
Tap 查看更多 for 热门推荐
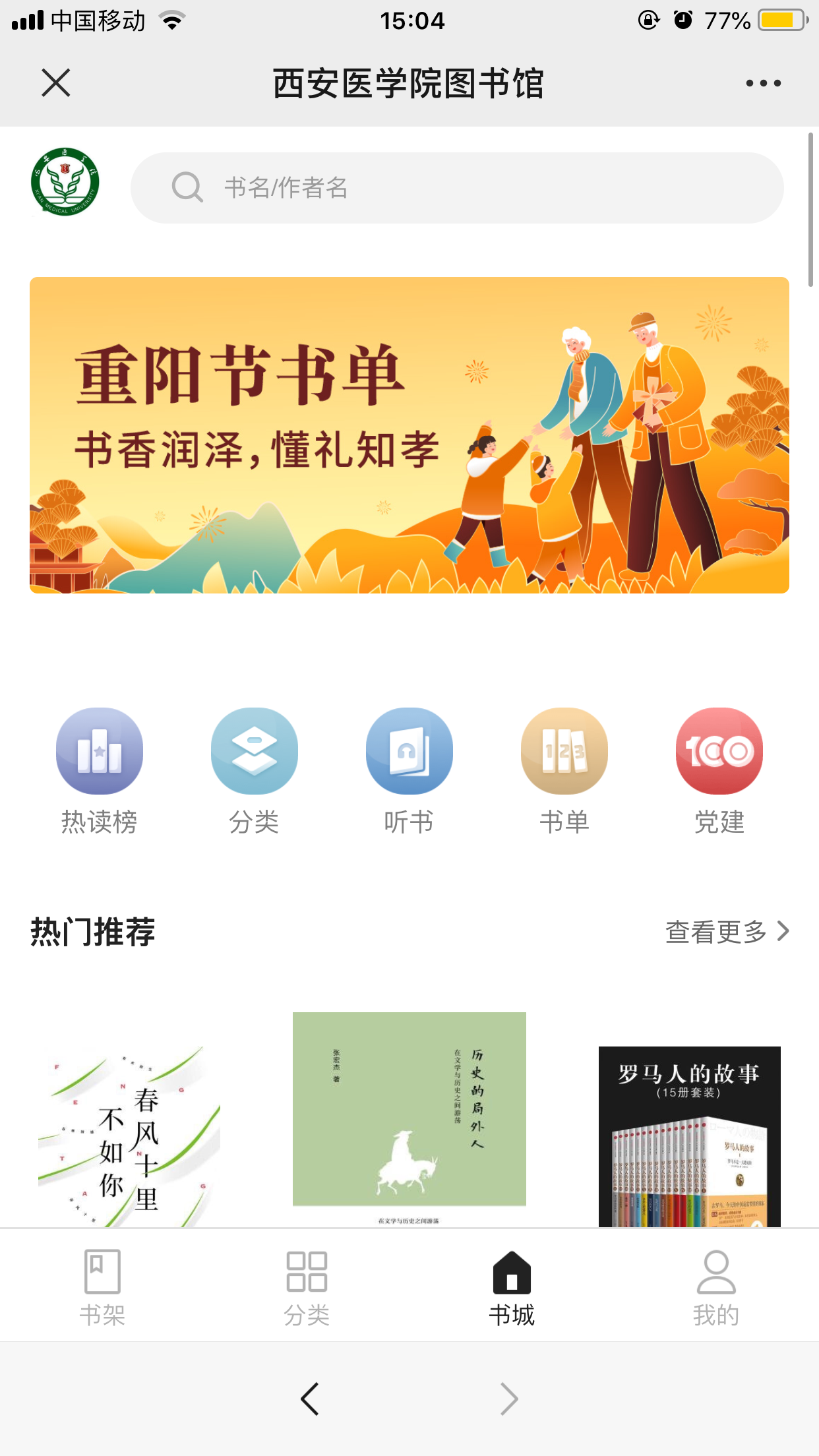(727, 932)
